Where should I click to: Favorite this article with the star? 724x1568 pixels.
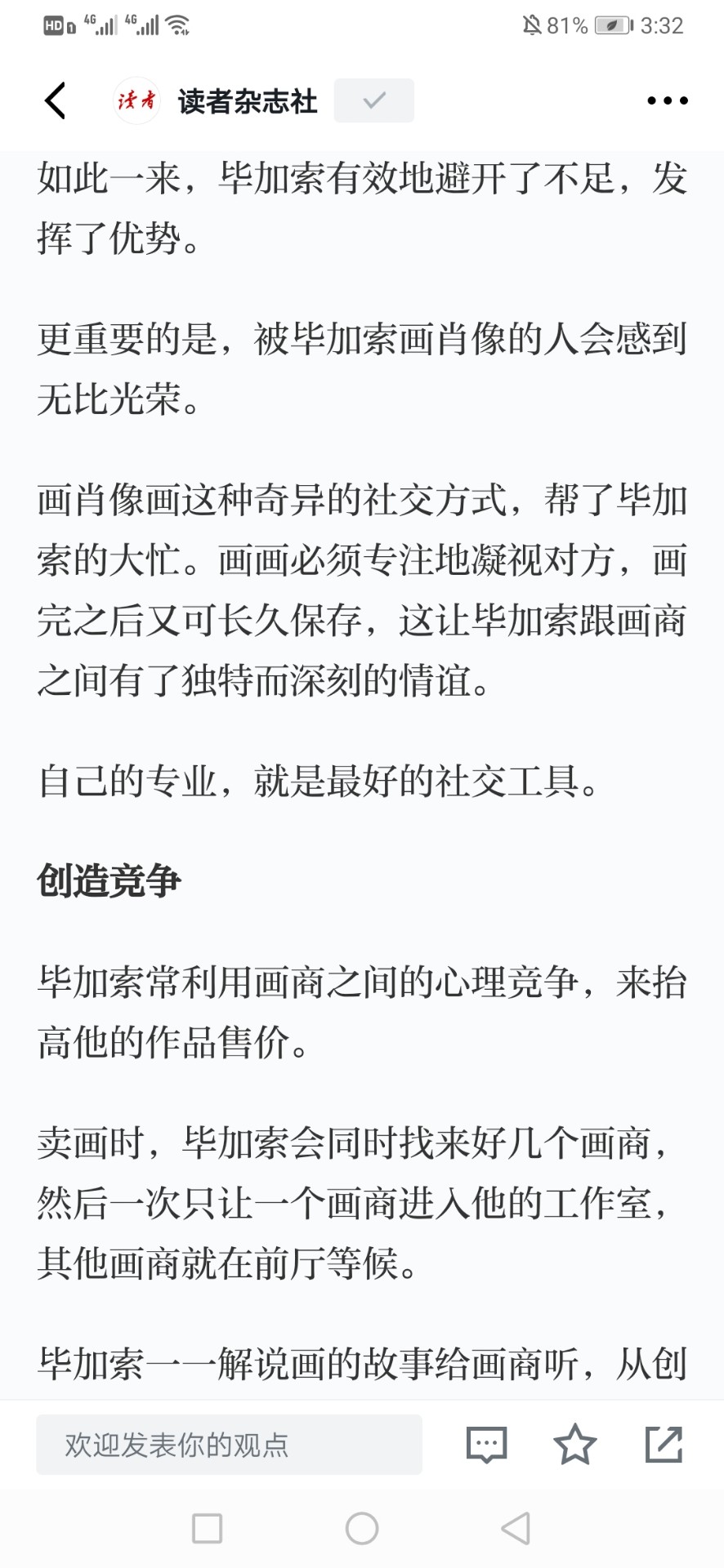[575, 1445]
